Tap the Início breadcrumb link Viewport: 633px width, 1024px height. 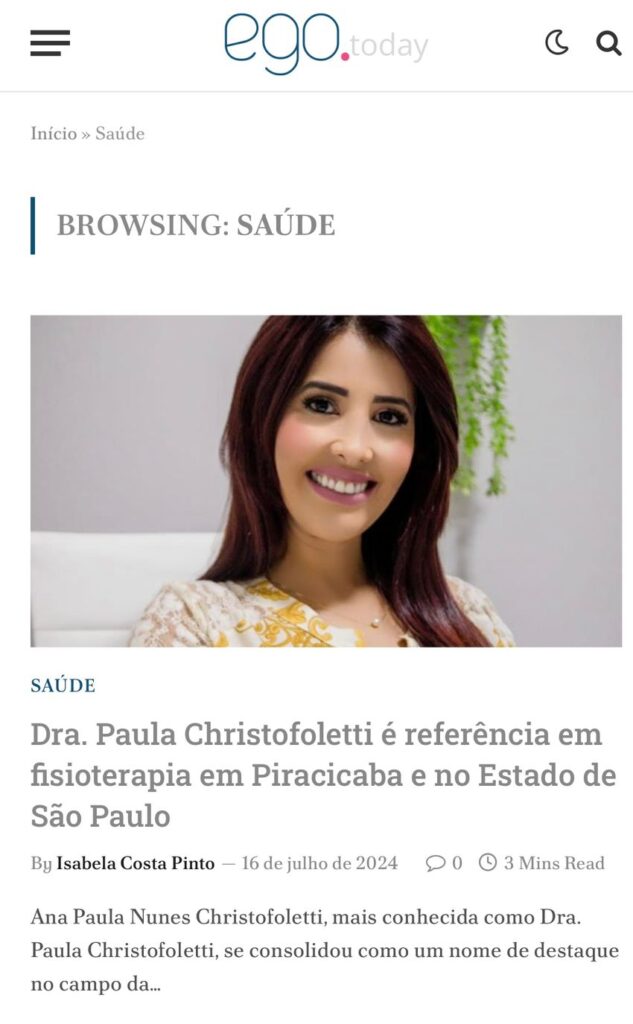point(53,134)
